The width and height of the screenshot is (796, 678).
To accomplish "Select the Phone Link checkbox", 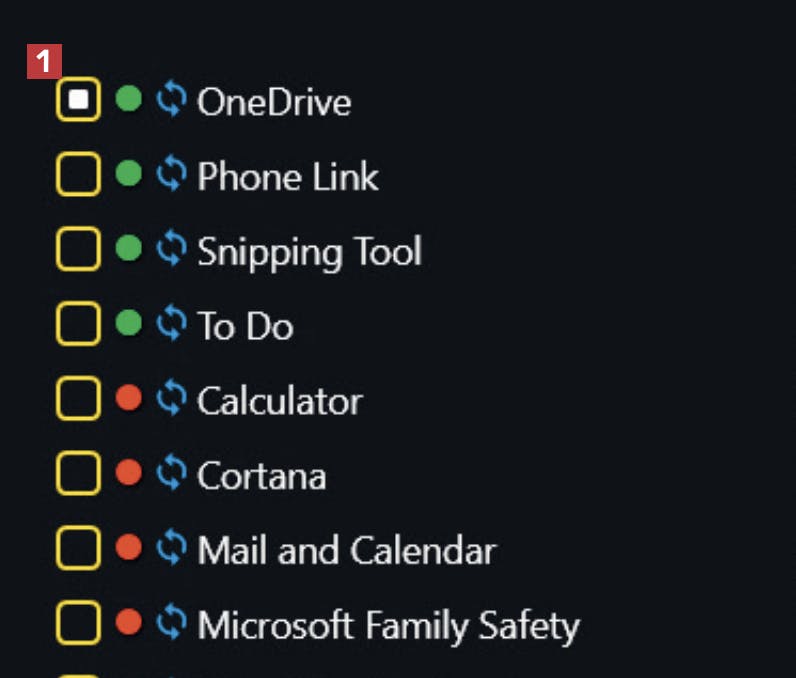I will coord(78,175).
